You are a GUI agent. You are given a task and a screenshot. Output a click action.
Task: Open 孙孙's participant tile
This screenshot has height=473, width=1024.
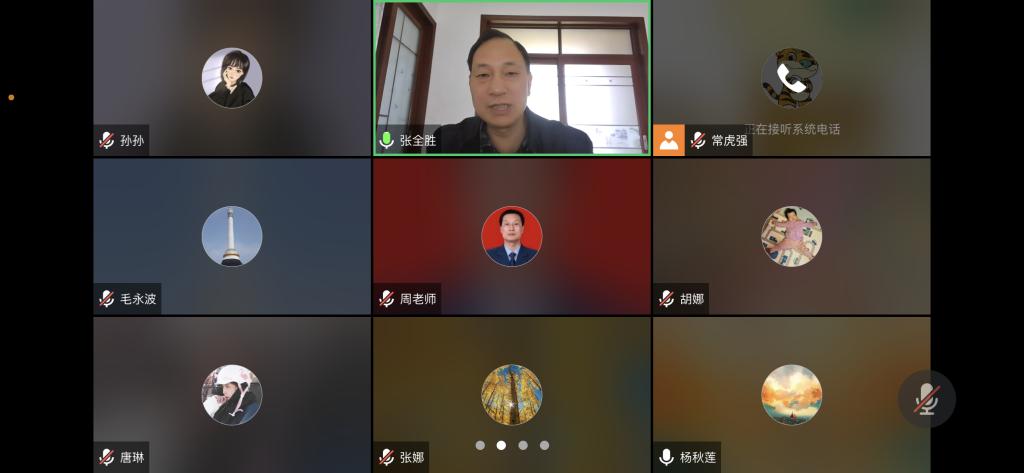pos(232,78)
